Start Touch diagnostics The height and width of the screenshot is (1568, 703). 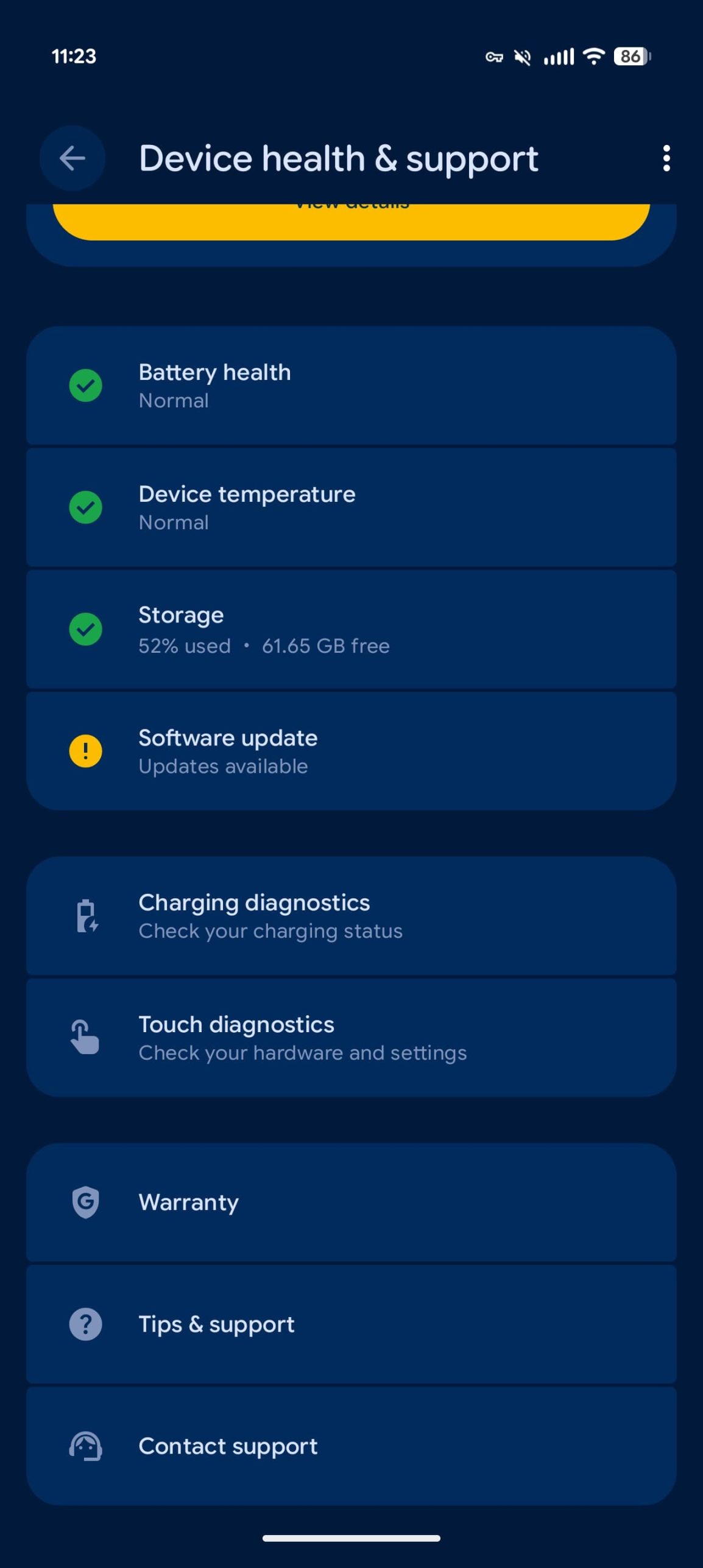coord(351,1038)
